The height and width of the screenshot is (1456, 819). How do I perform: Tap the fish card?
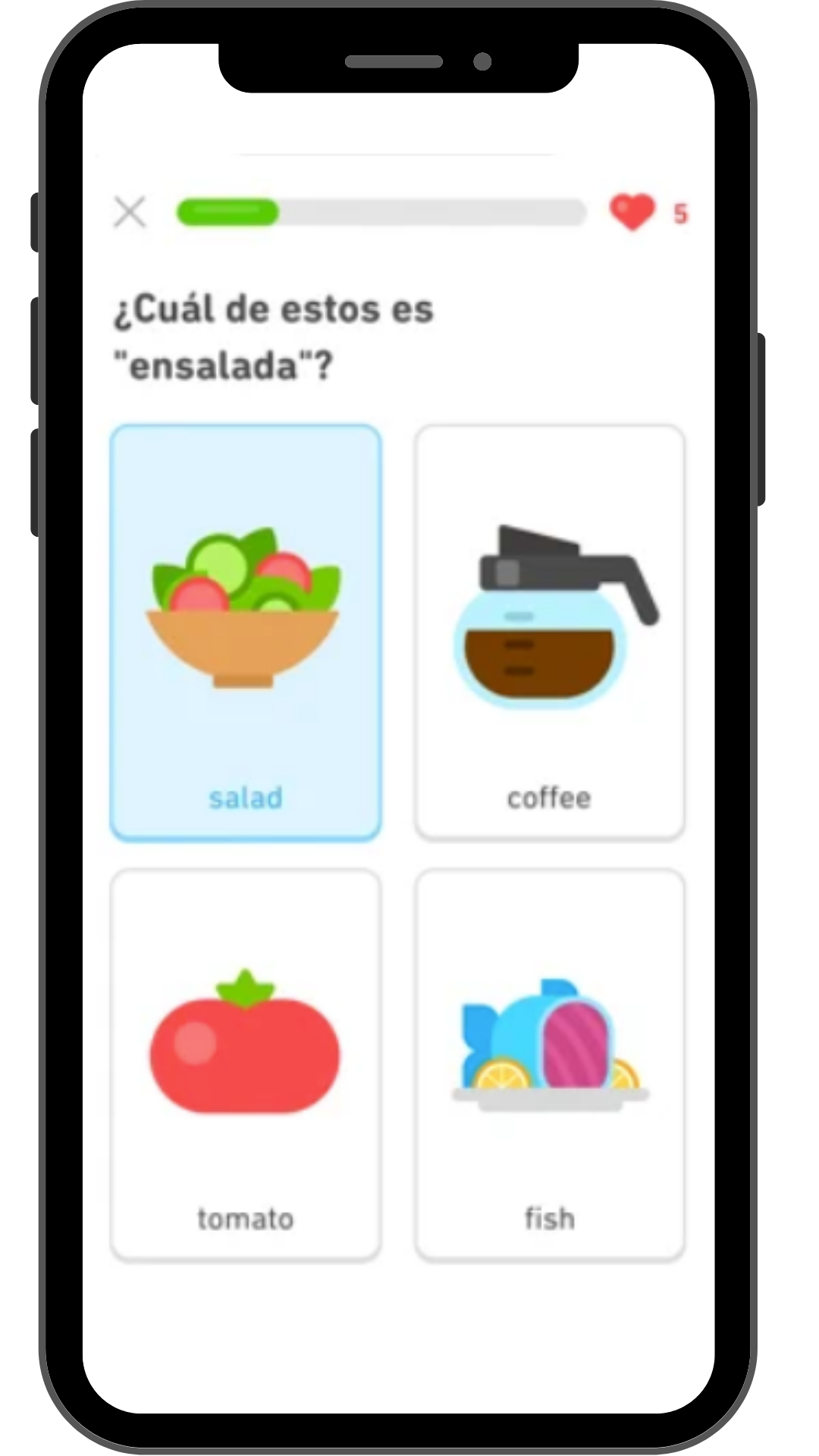550,1065
